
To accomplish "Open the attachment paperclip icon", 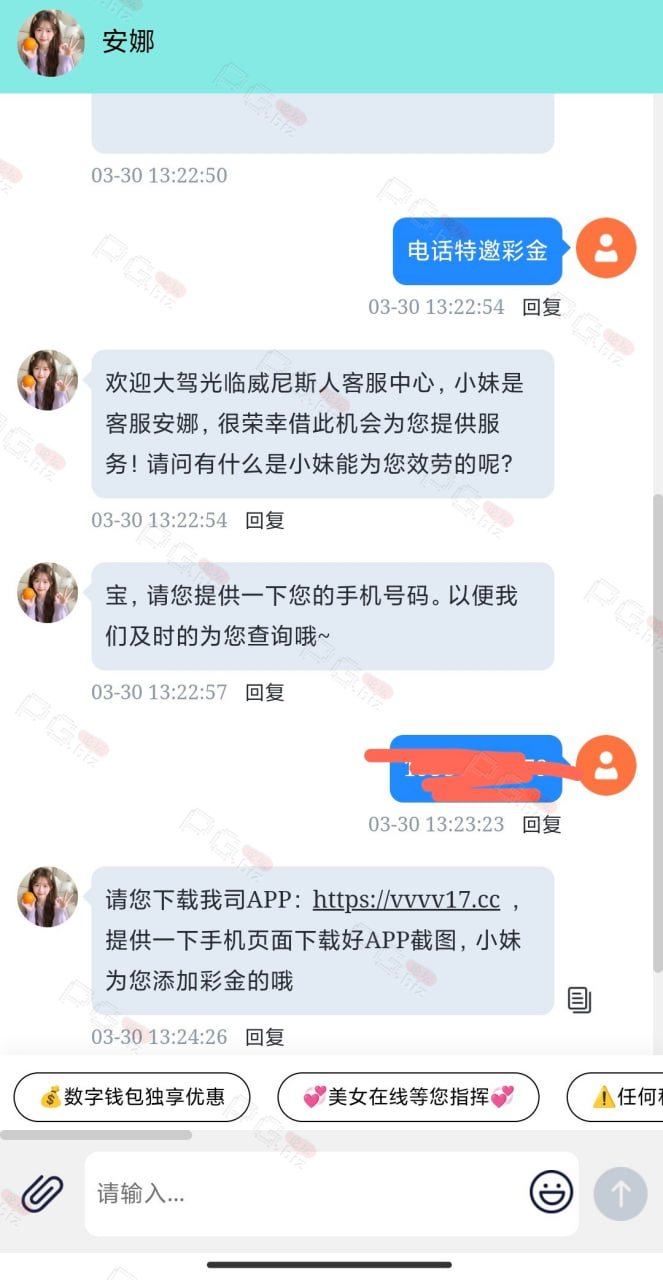I will 43,1192.
